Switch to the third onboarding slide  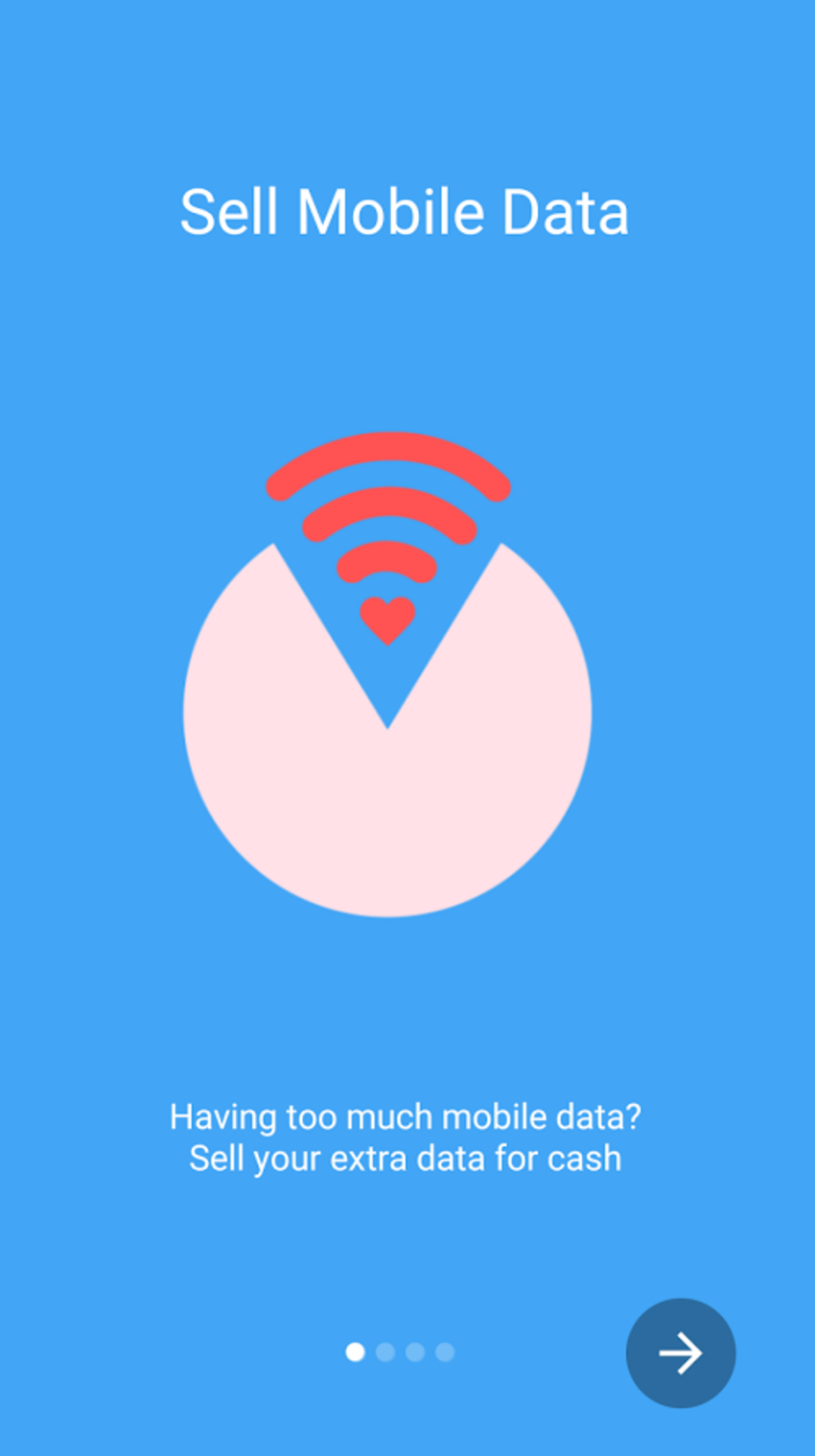[x=415, y=1352]
